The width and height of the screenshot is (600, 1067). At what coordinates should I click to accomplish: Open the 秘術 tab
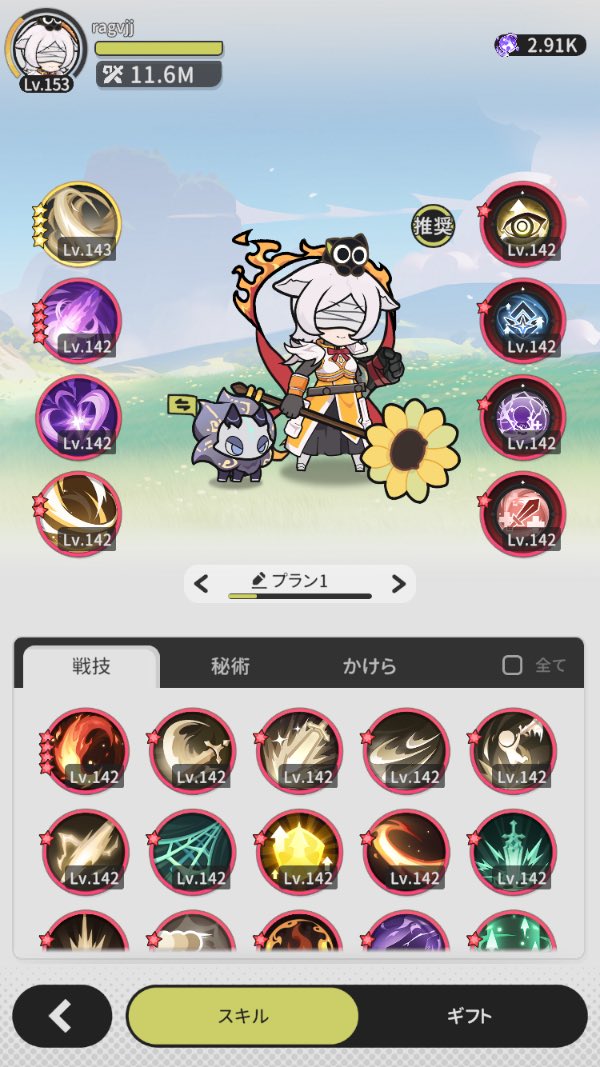tap(229, 665)
